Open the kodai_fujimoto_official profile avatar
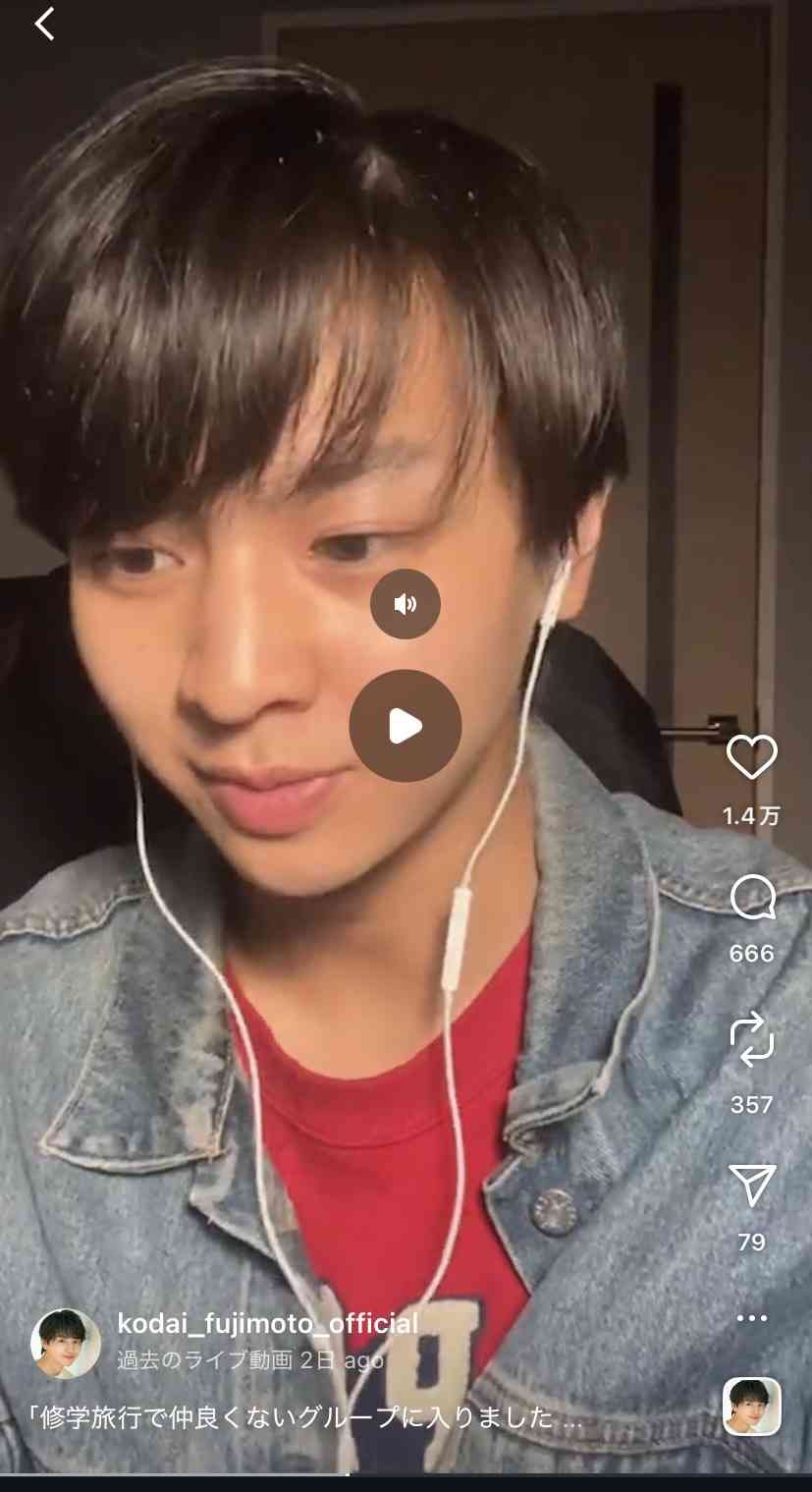 pyautogui.click(x=66, y=1343)
